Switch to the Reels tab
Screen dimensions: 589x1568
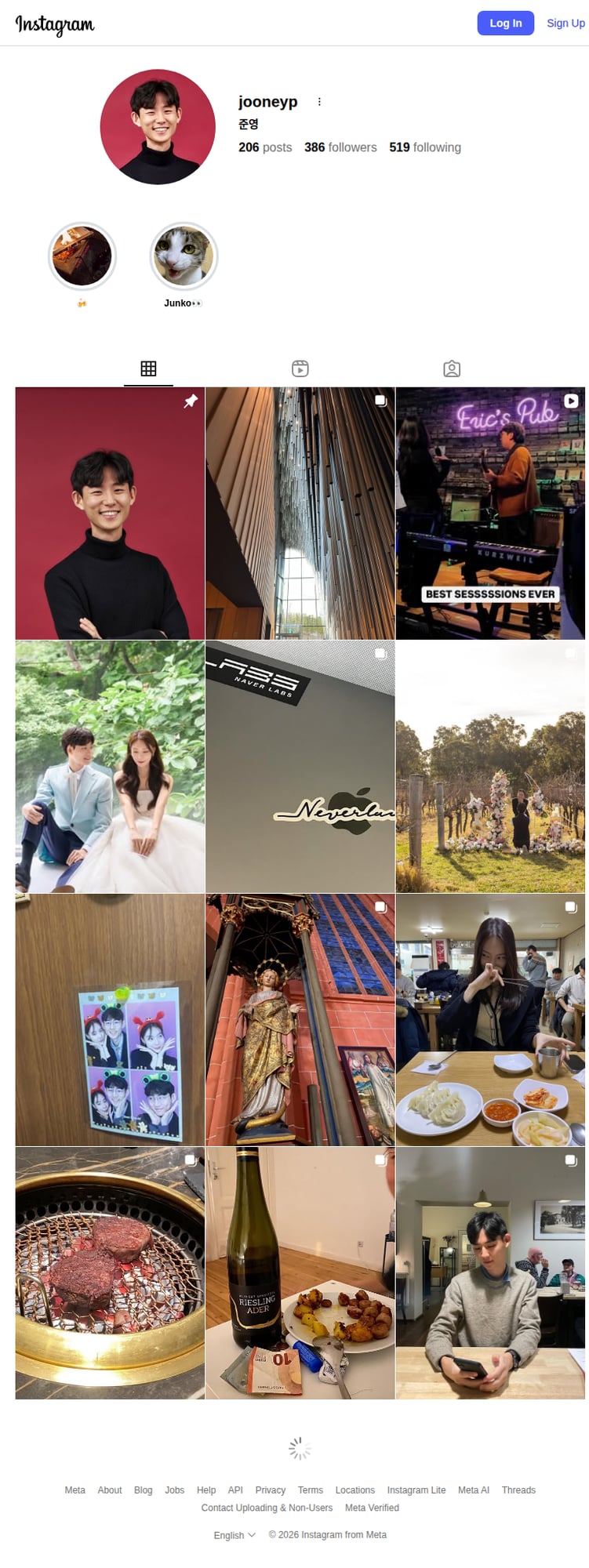(x=300, y=368)
